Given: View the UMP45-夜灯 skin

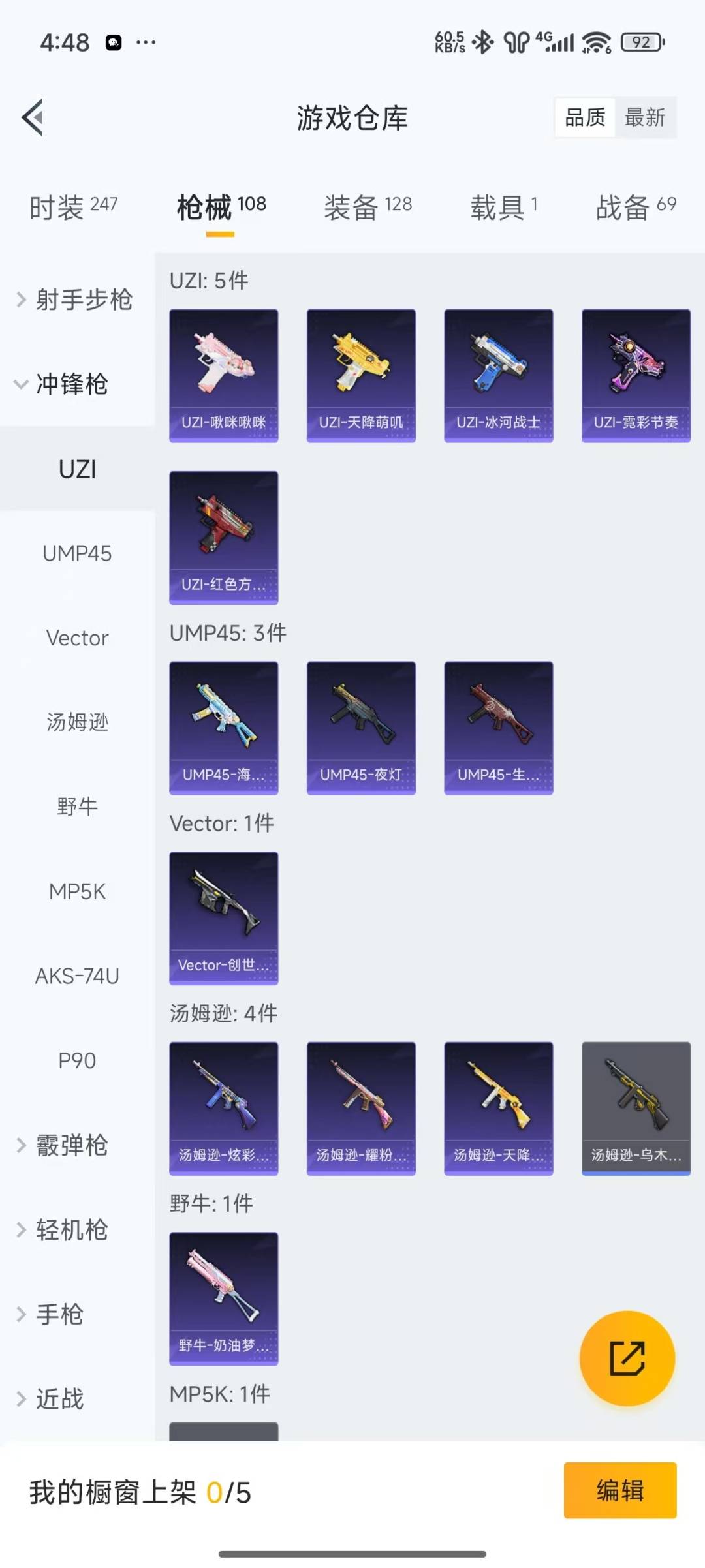Looking at the screenshot, I should (361, 728).
